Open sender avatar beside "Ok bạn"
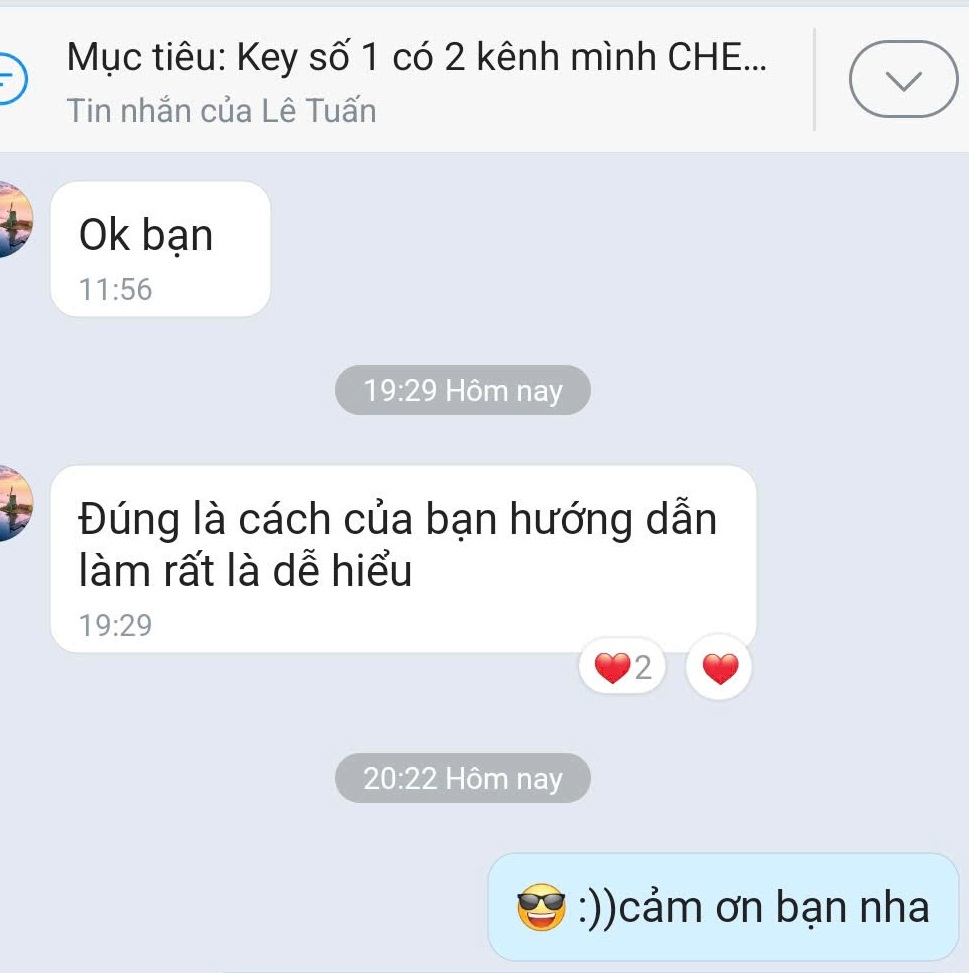 pyautogui.click(x=14, y=219)
